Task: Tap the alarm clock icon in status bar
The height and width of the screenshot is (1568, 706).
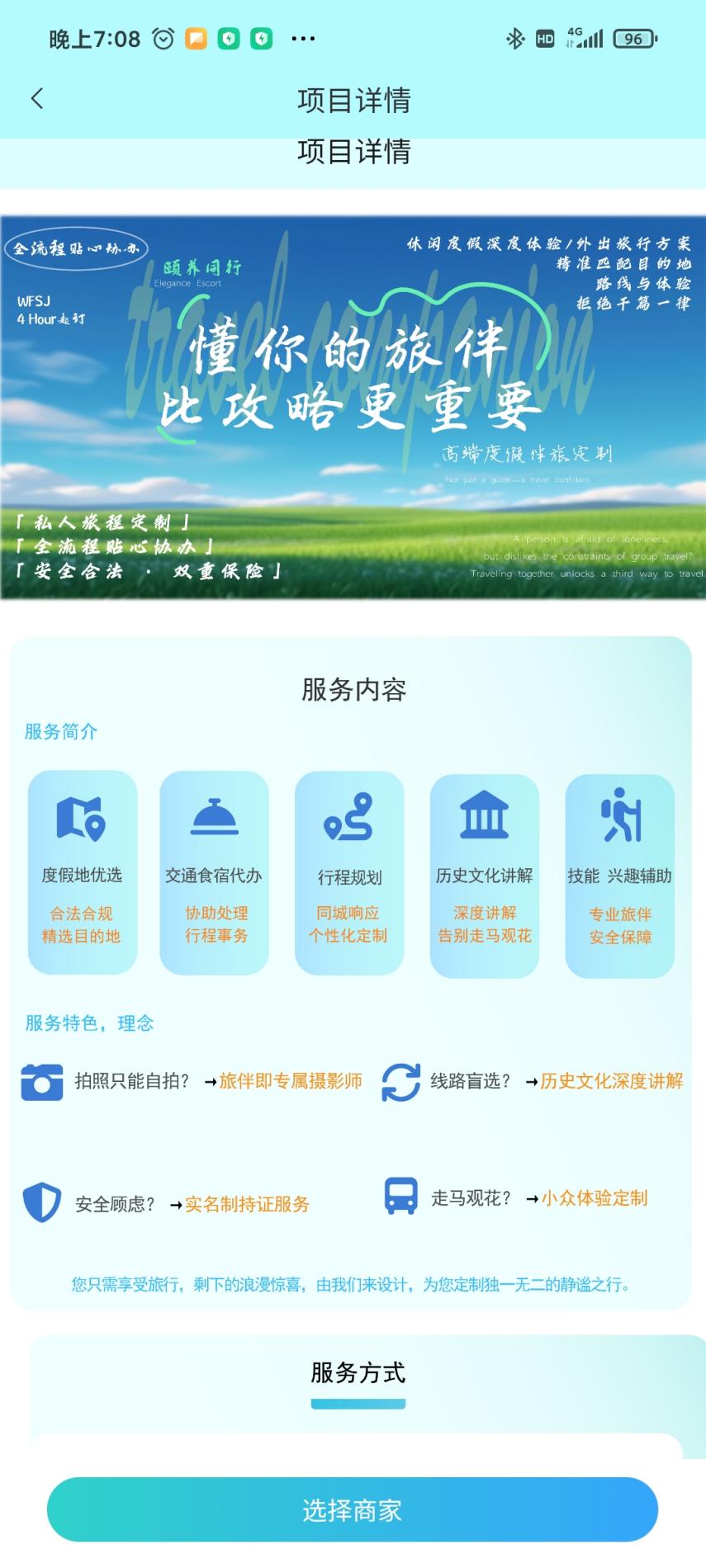Action: [x=163, y=37]
